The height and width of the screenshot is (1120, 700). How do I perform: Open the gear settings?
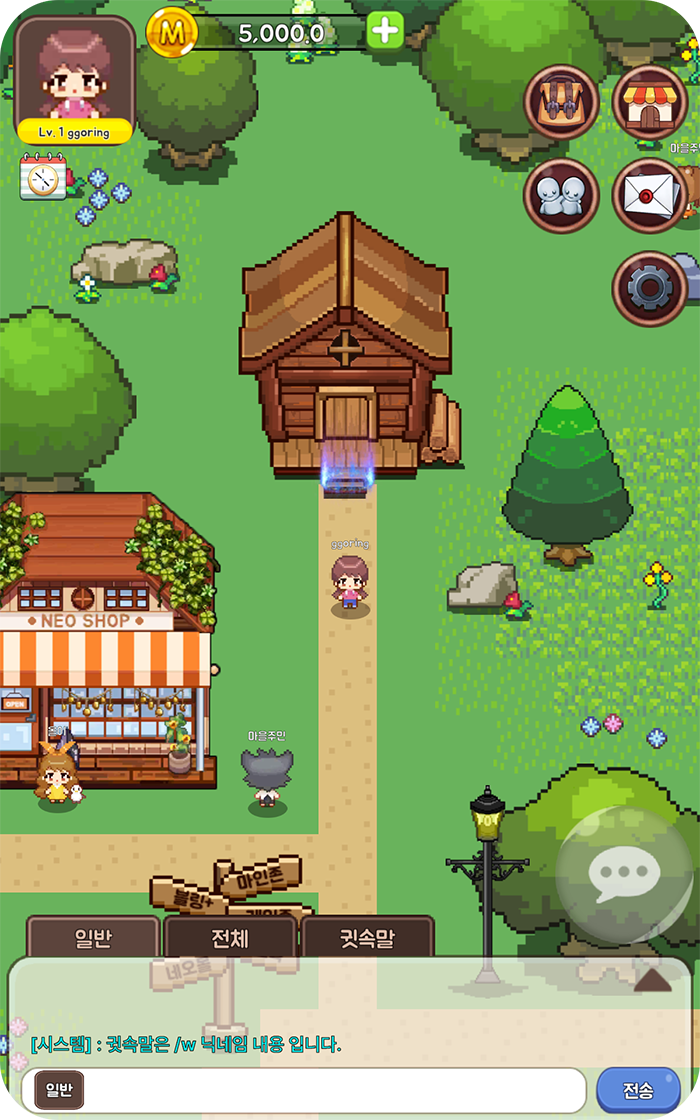pyautogui.click(x=650, y=289)
